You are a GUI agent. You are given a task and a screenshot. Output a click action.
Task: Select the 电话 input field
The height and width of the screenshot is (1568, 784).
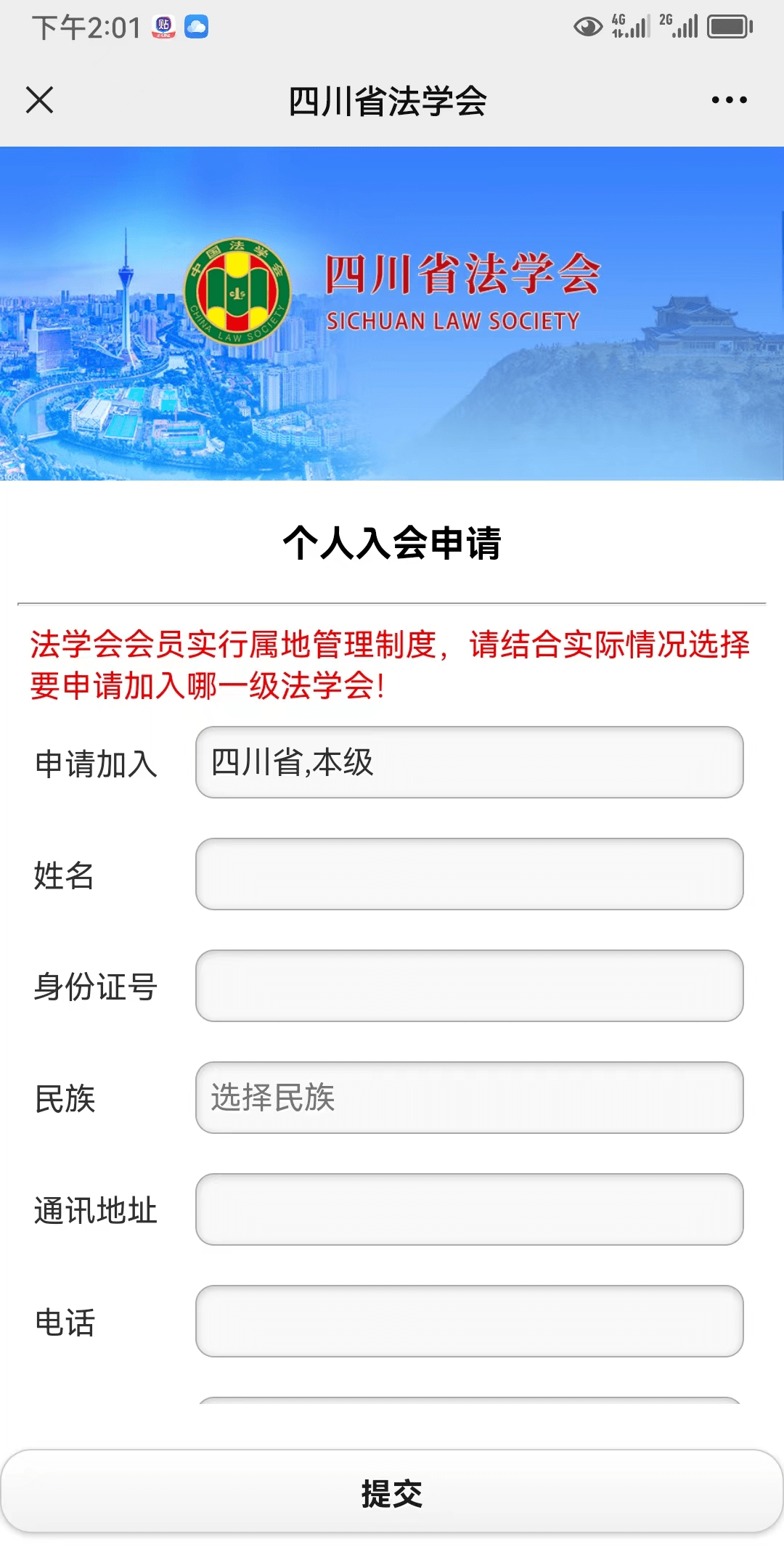pyautogui.click(x=469, y=1321)
